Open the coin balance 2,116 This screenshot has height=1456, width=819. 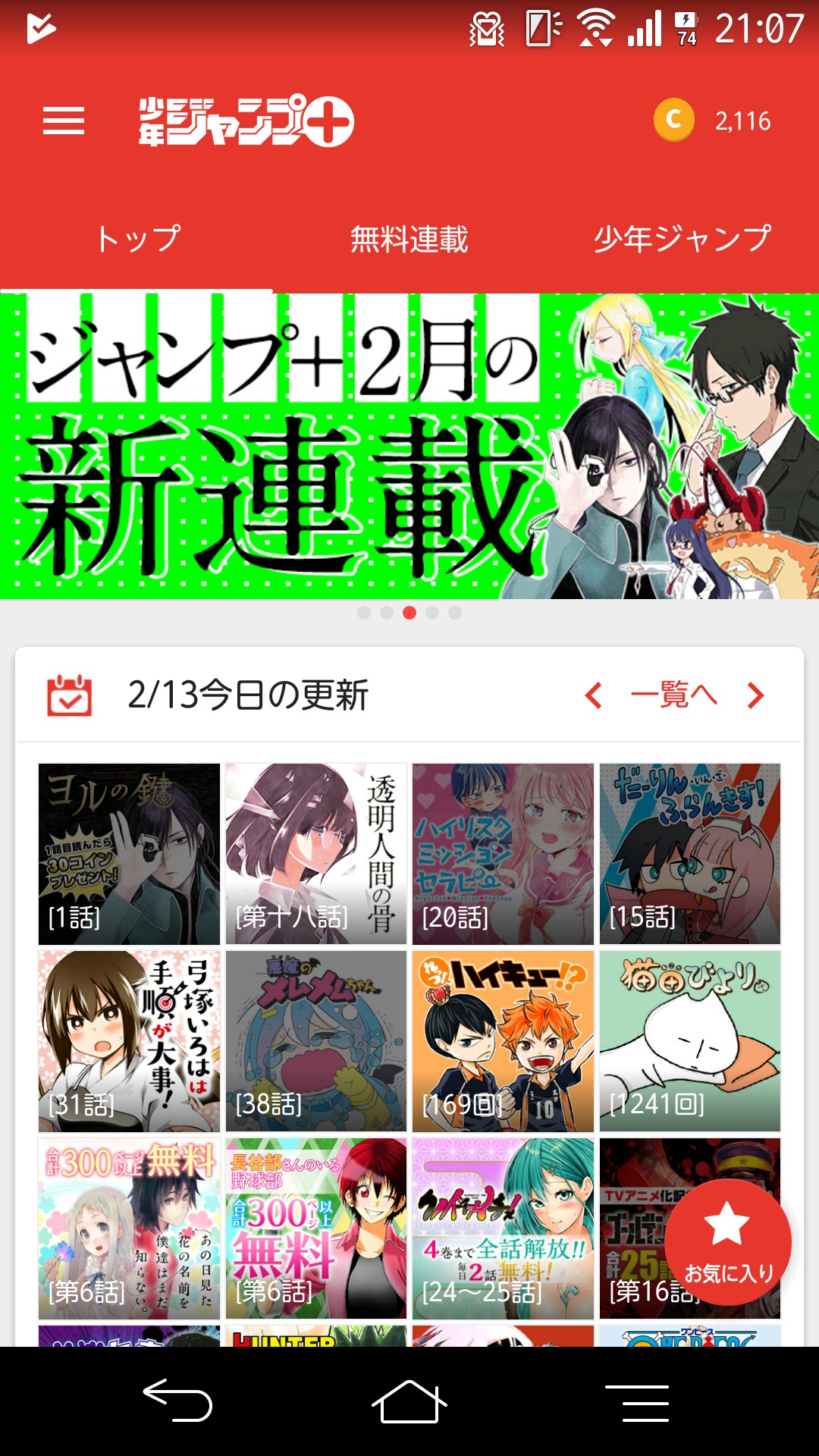pyautogui.click(x=713, y=121)
